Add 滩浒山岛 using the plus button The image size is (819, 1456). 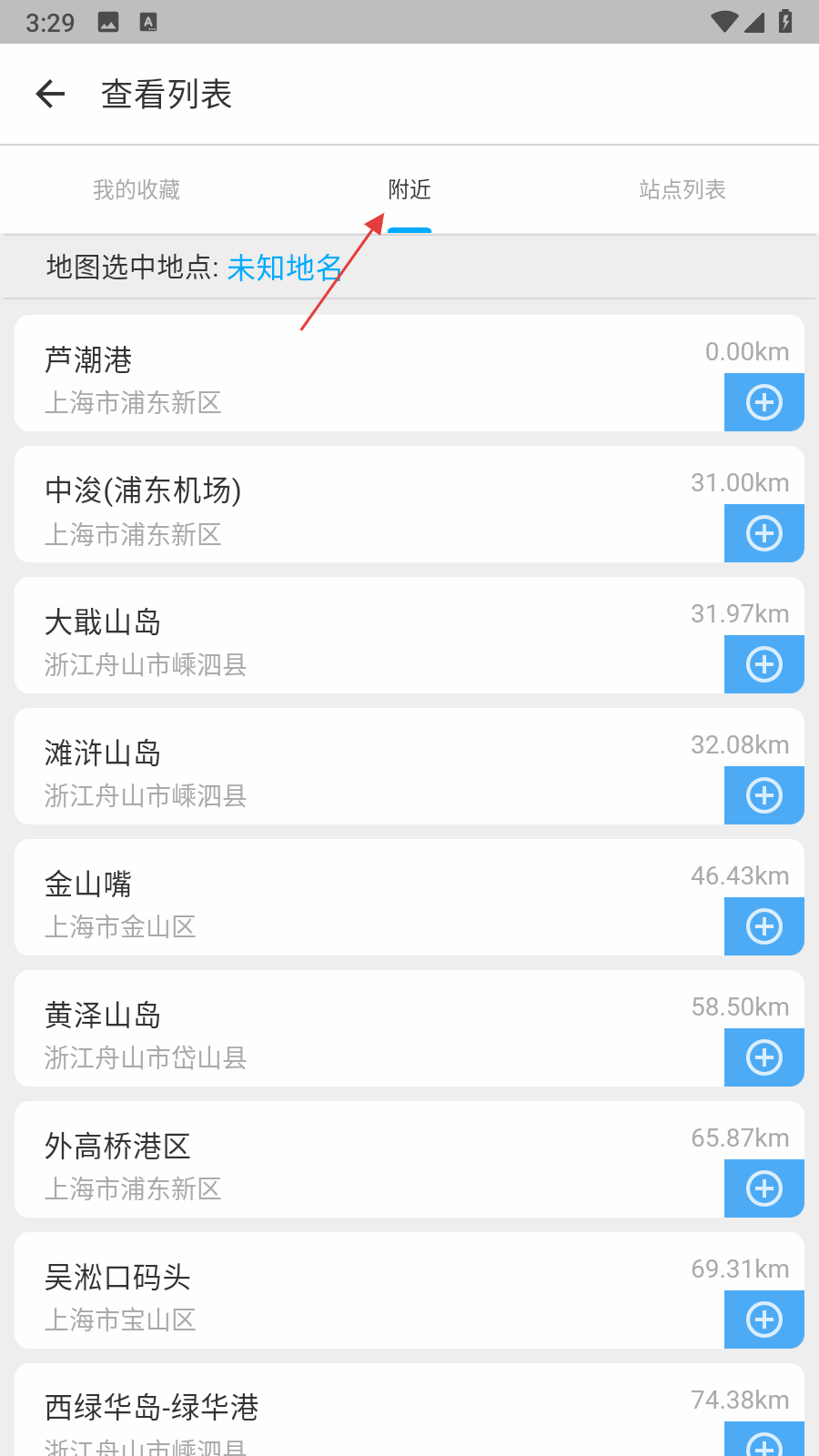[x=763, y=795]
